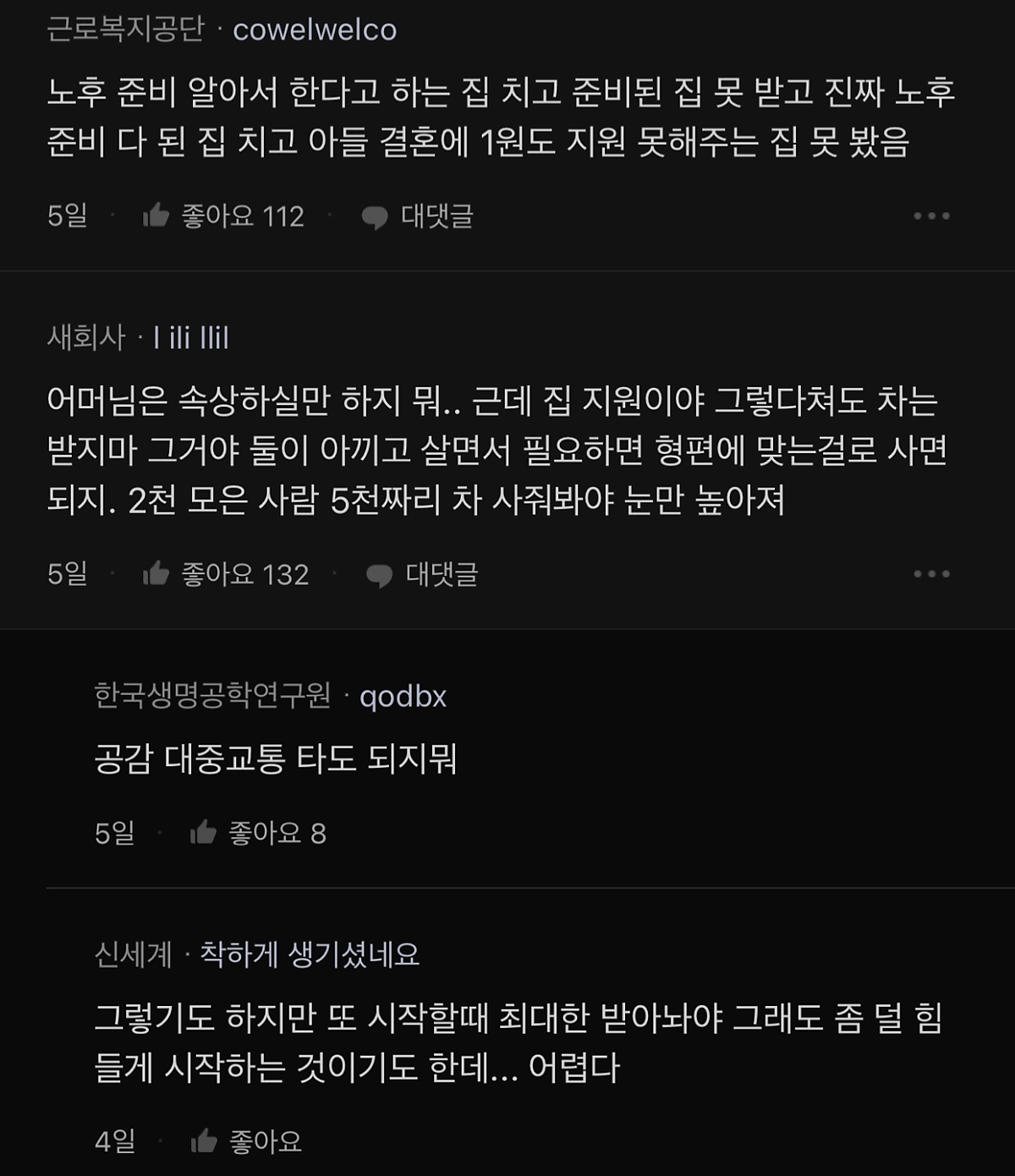Viewport: 1015px width, 1176px height.
Task: Reply to the 새회사 user's comment
Action: (x=422, y=575)
